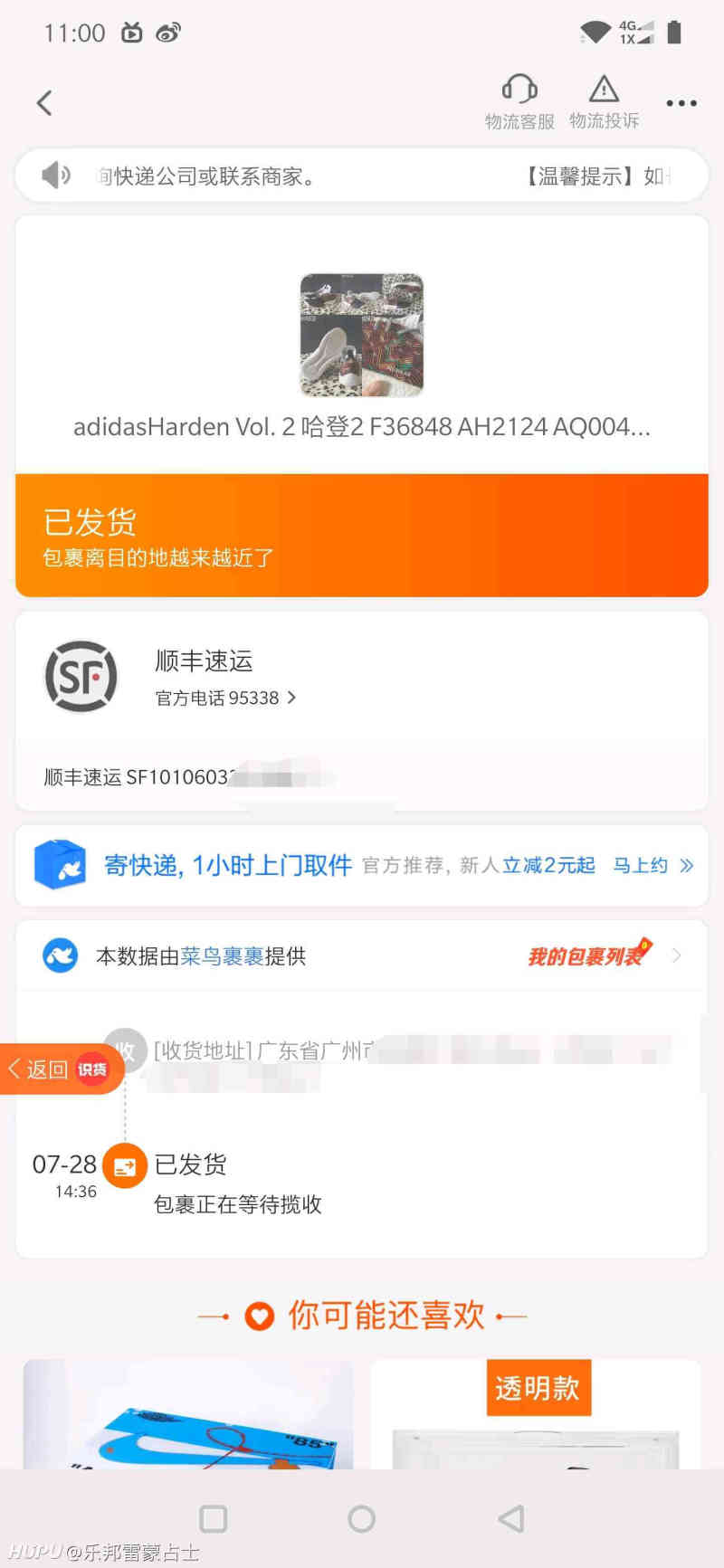The image size is (724, 1568).
Task: Open the 透明款 recommended product card
Action: coord(536,1416)
